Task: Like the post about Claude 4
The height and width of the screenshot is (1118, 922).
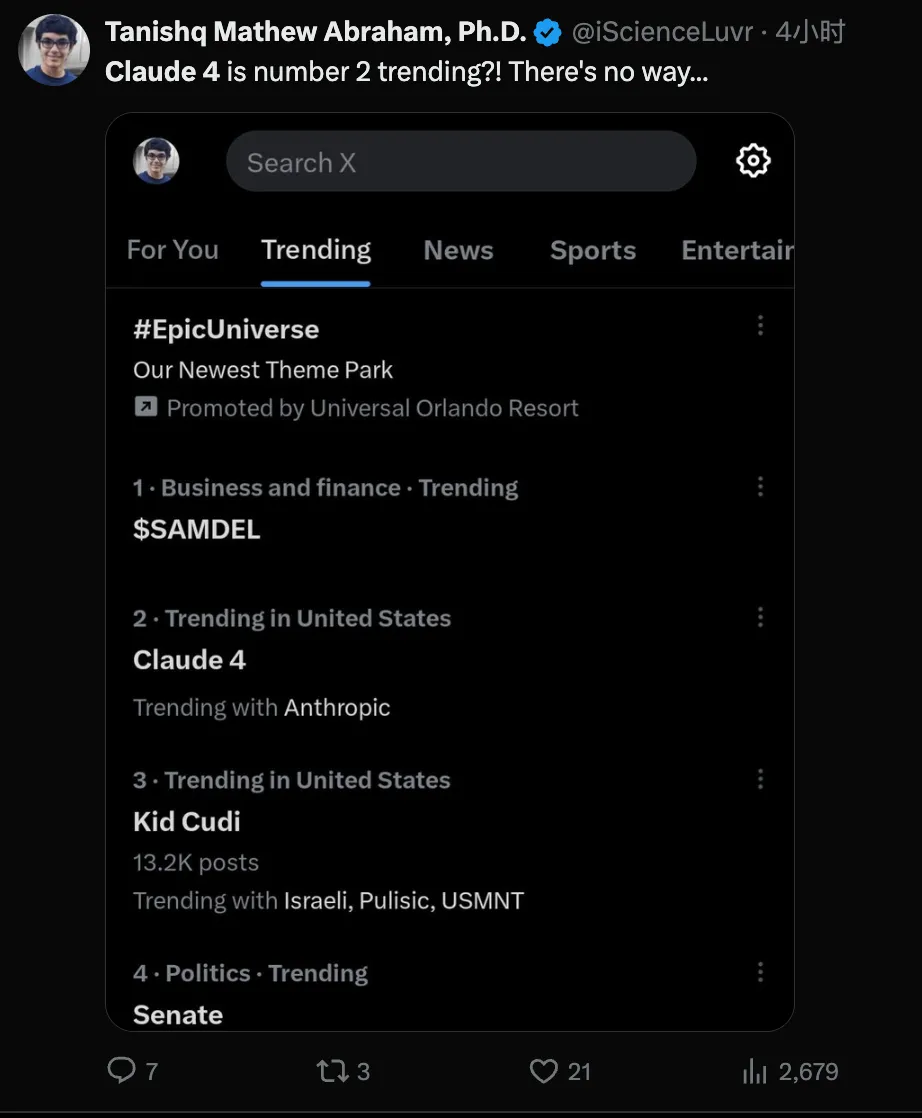Action: pyautogui.click(x=544, y=1071)
